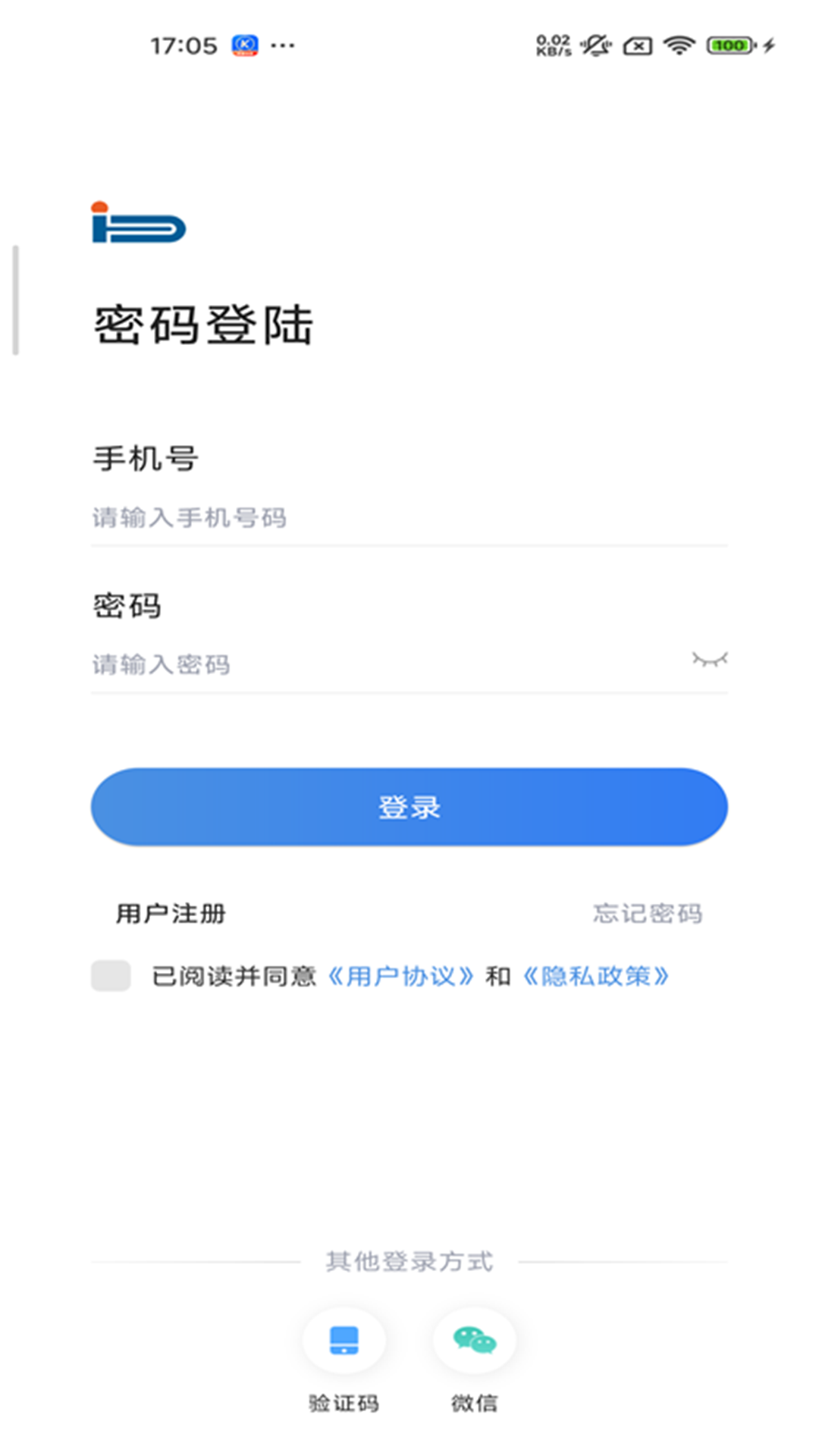The height and width of the screenshot is (1456, 819).
Task: Select 密码登陆 heading
Action: click(203, 322)
